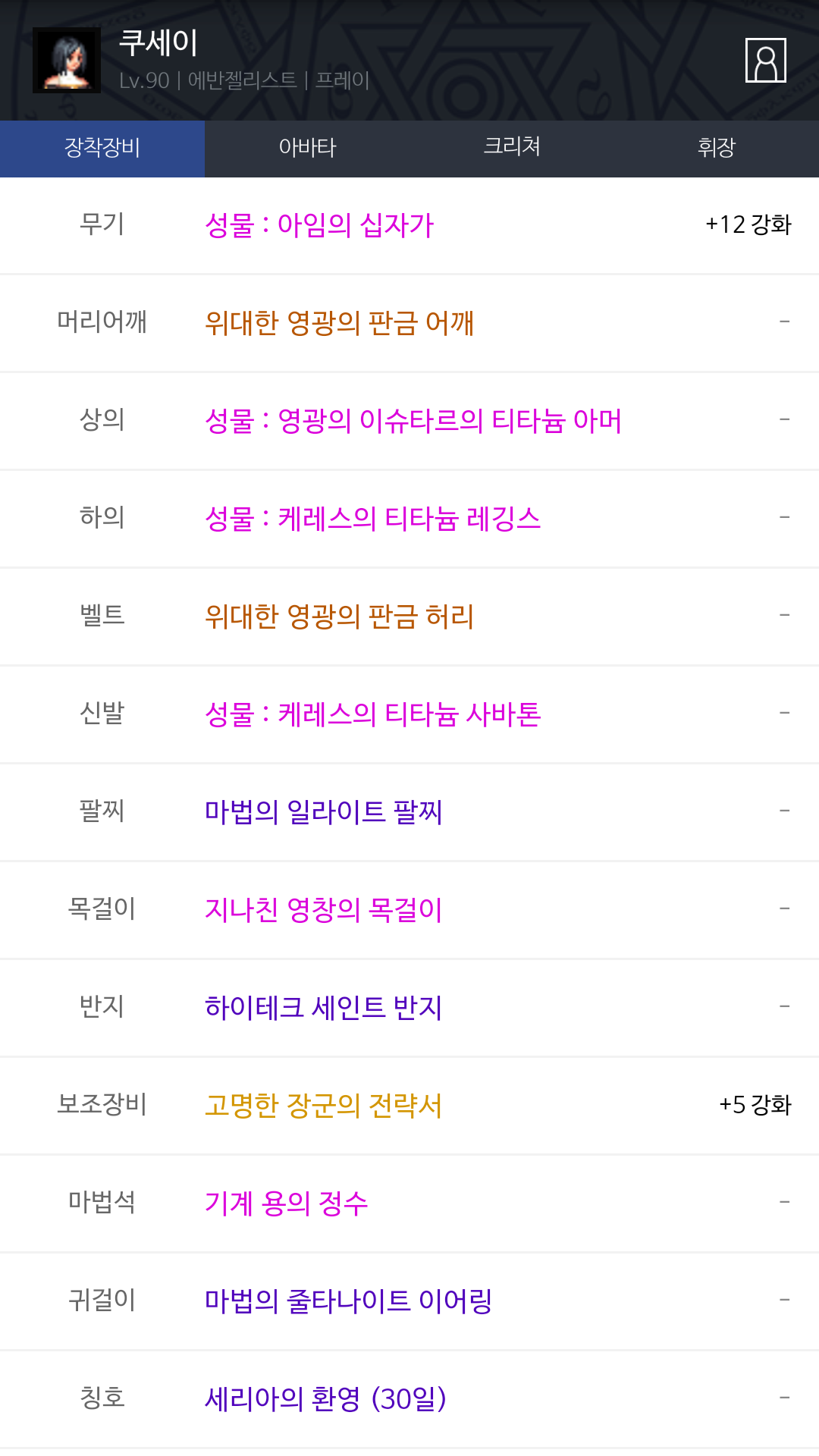View 성물 : 케레스의 티타늄 사바톤
The image size is (819, 1456).
[x=372, y=714]
